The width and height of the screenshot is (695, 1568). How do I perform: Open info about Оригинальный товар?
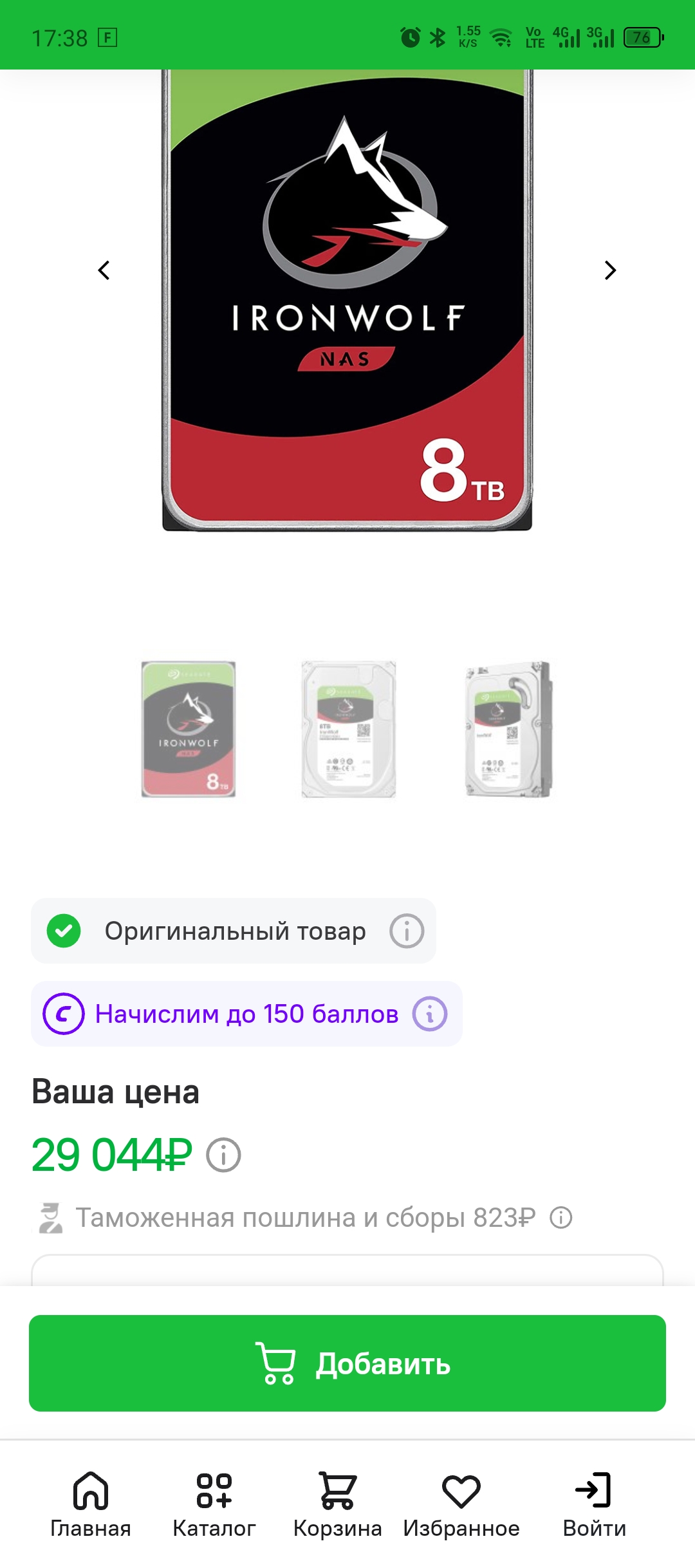(407, 931)
